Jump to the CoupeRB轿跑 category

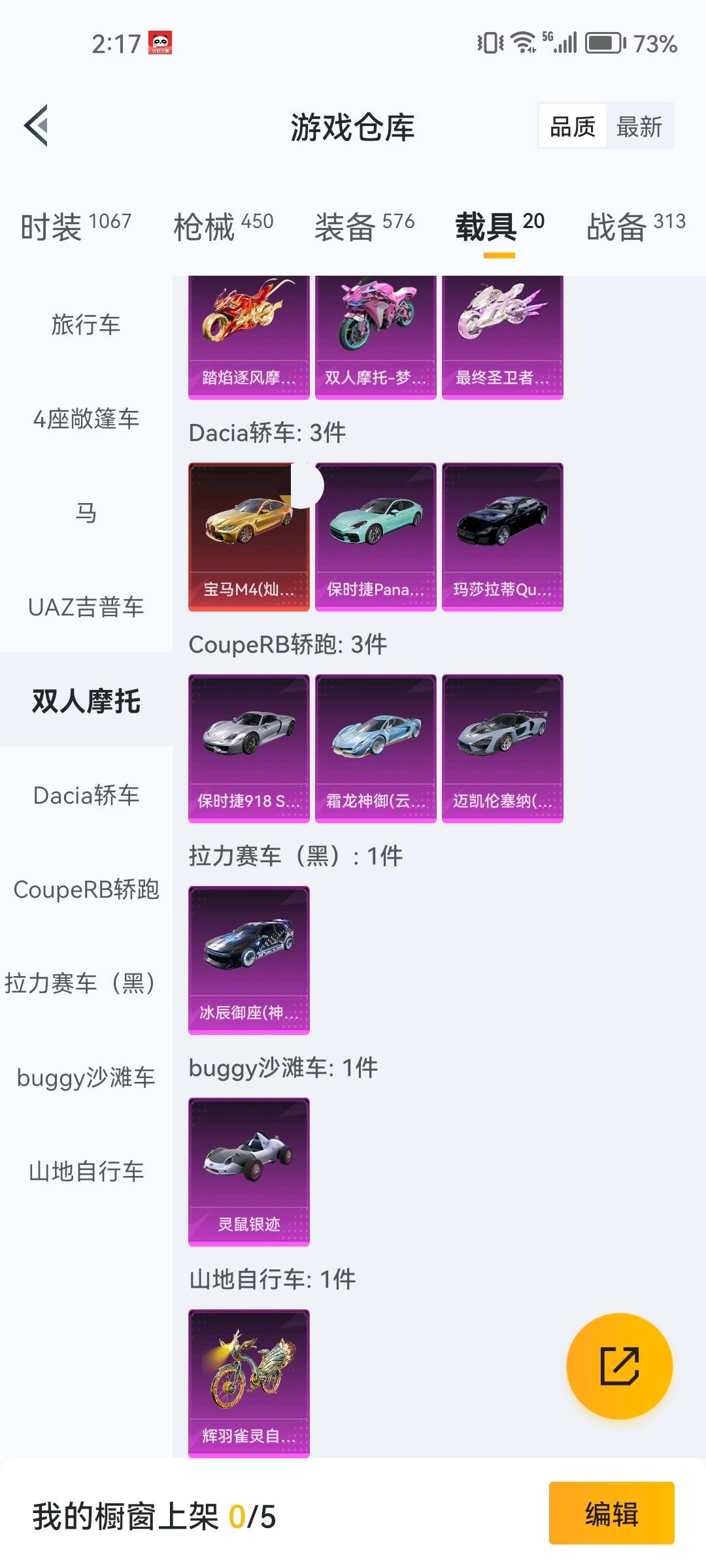(86, 889)
